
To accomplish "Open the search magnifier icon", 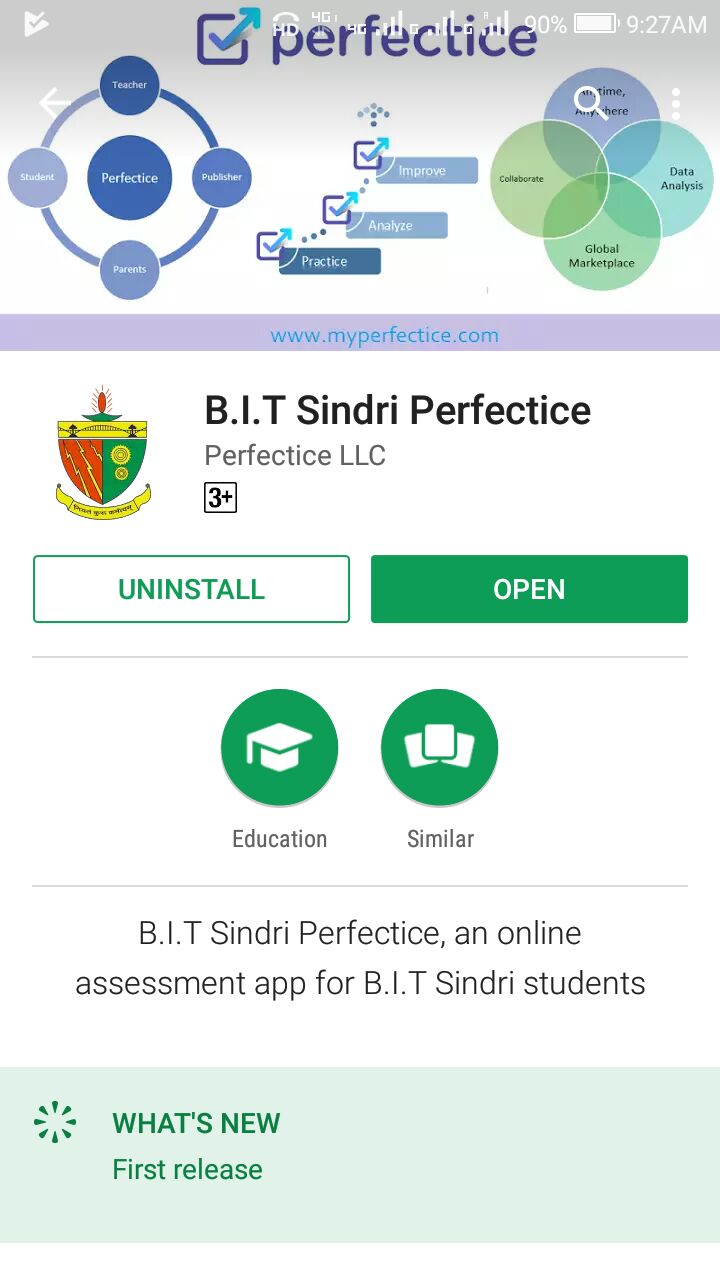I will pos(590,102).
